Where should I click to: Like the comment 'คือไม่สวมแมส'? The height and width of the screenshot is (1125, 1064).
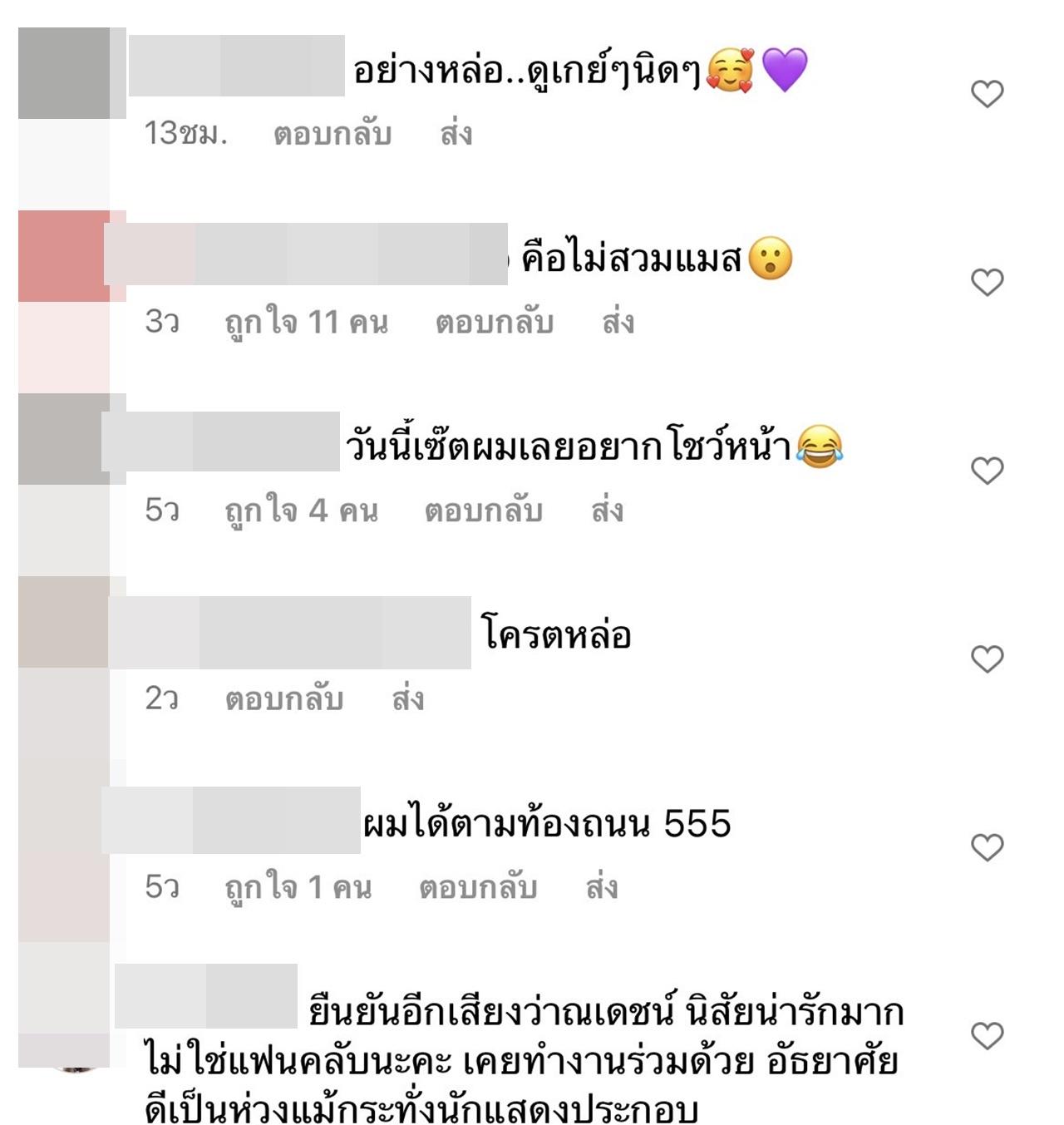coord(987,283)
